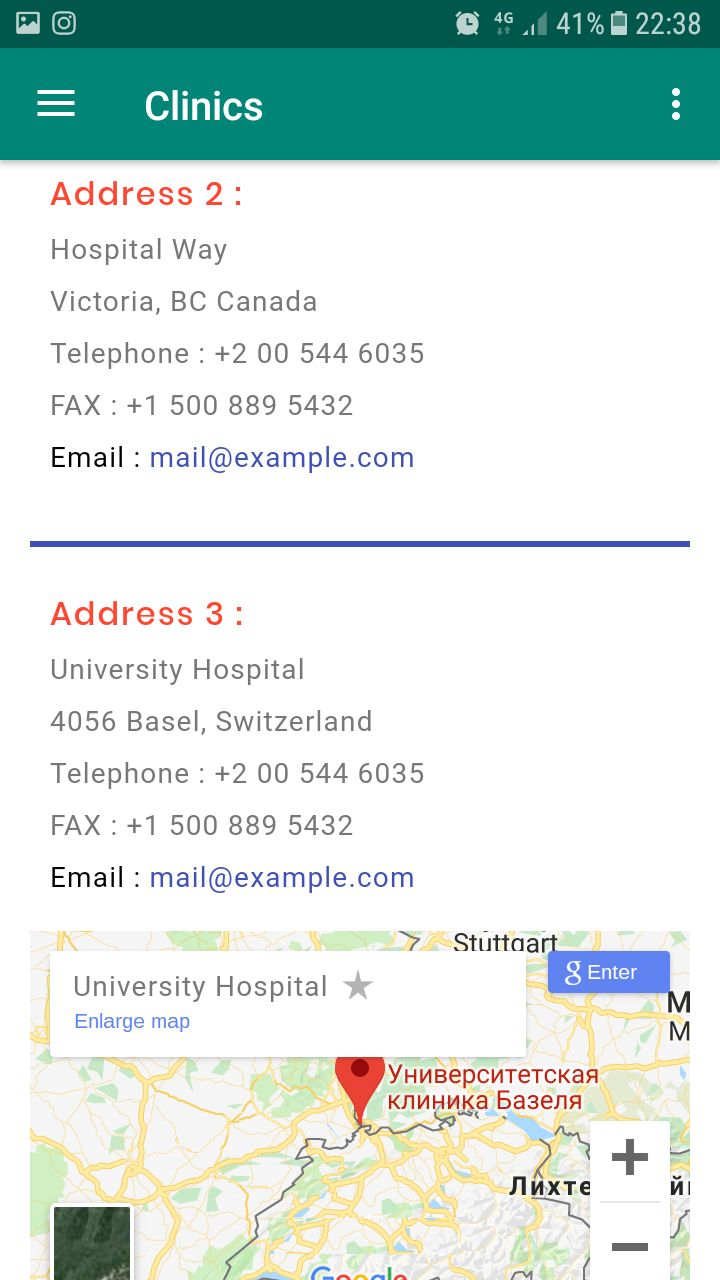720x1280 pixels.
Task: Switch map to satellite view thumbnail
Action: tap(92, 1243)
